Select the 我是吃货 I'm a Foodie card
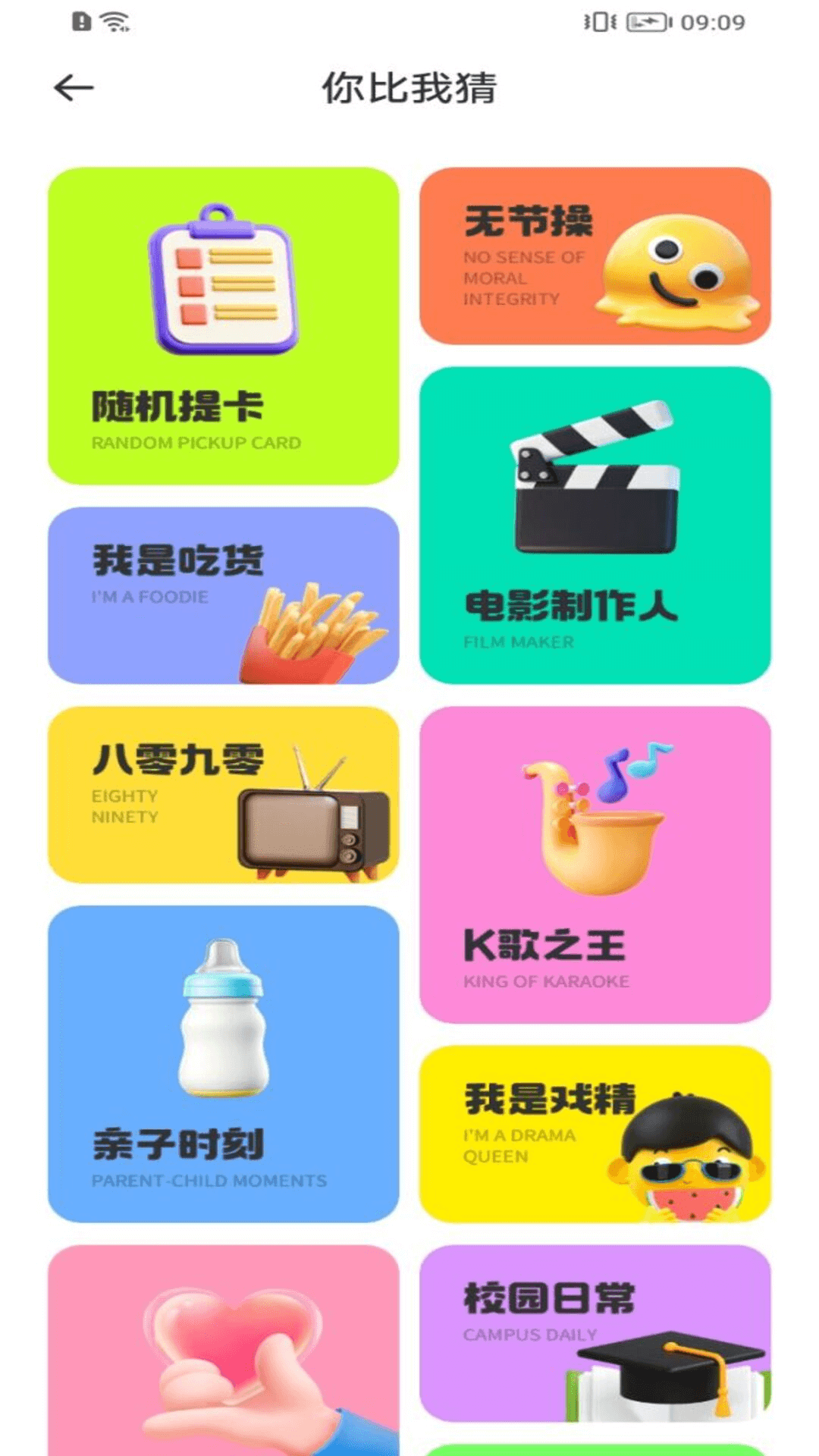Image resolution: width=819 pixels, height=1456 pixels. click(224, 599)
